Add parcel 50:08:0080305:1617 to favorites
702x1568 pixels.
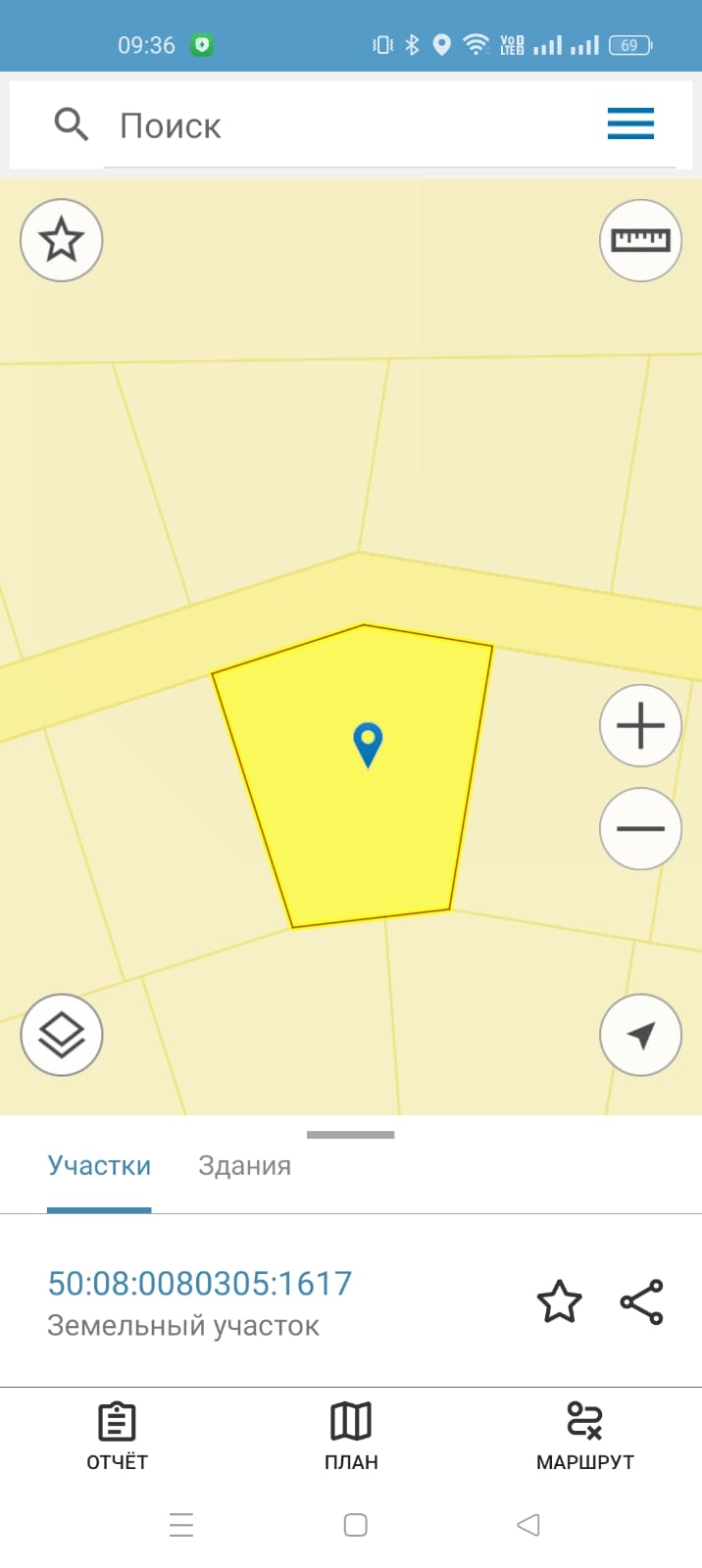click(559, 1301)
